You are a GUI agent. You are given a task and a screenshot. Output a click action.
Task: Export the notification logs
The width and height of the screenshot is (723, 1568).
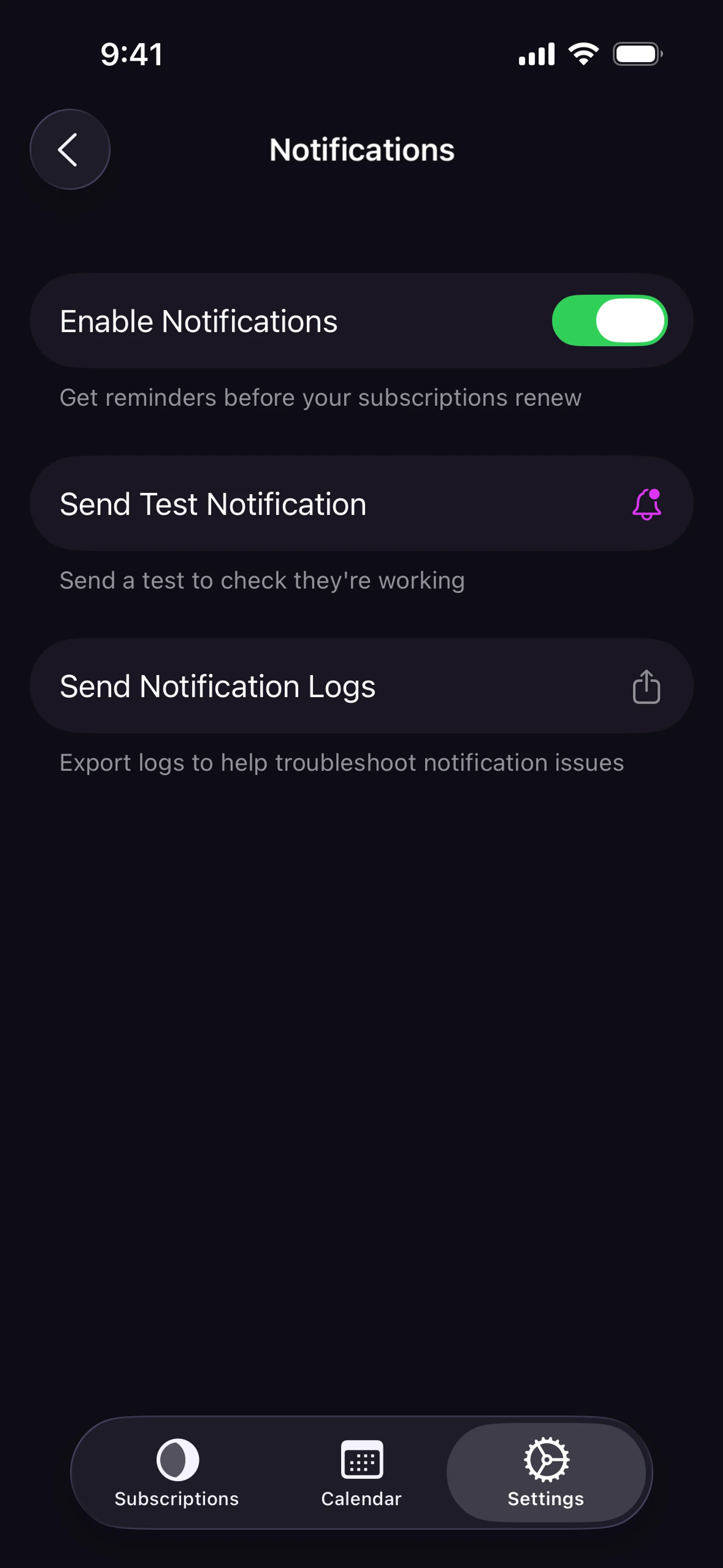361,686
